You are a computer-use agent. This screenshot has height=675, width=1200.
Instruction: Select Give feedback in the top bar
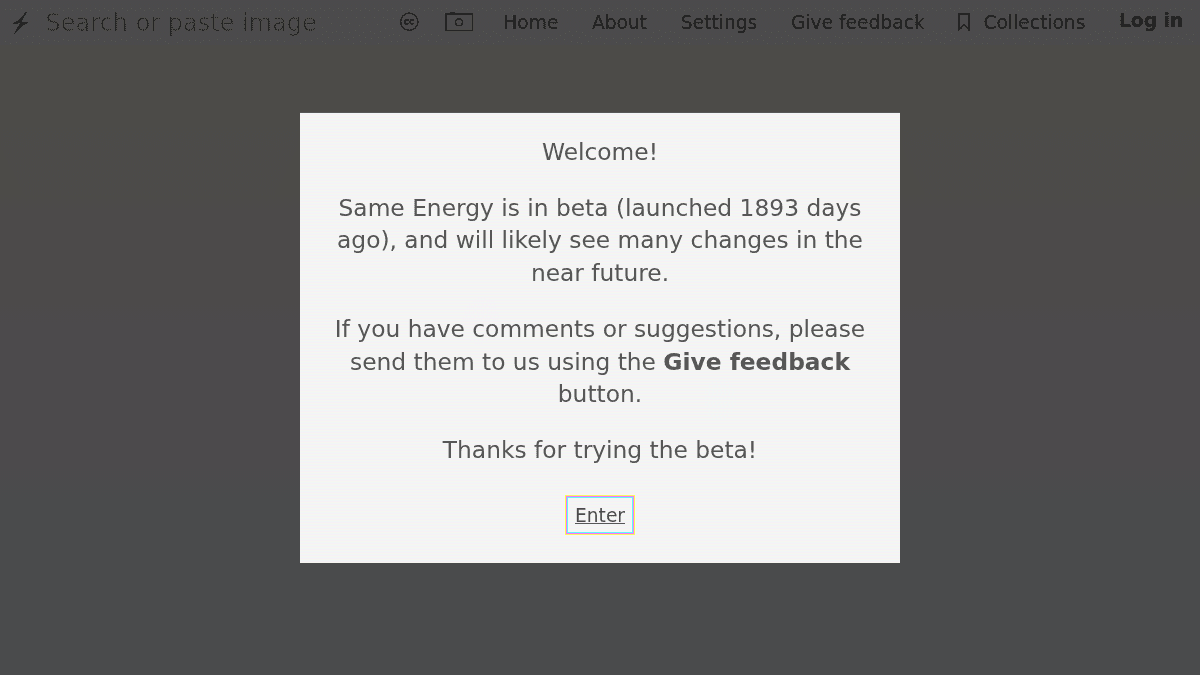pos(857,22)
